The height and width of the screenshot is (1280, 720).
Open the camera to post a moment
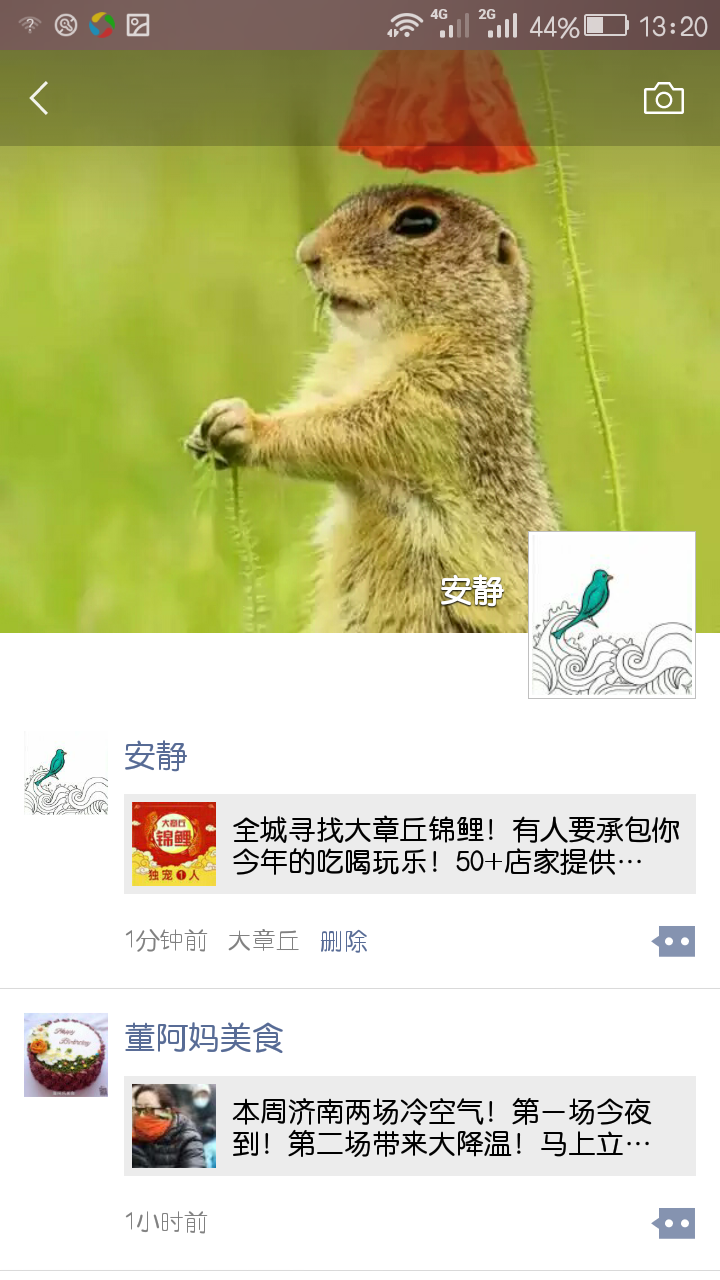click(x=663, y=98)
